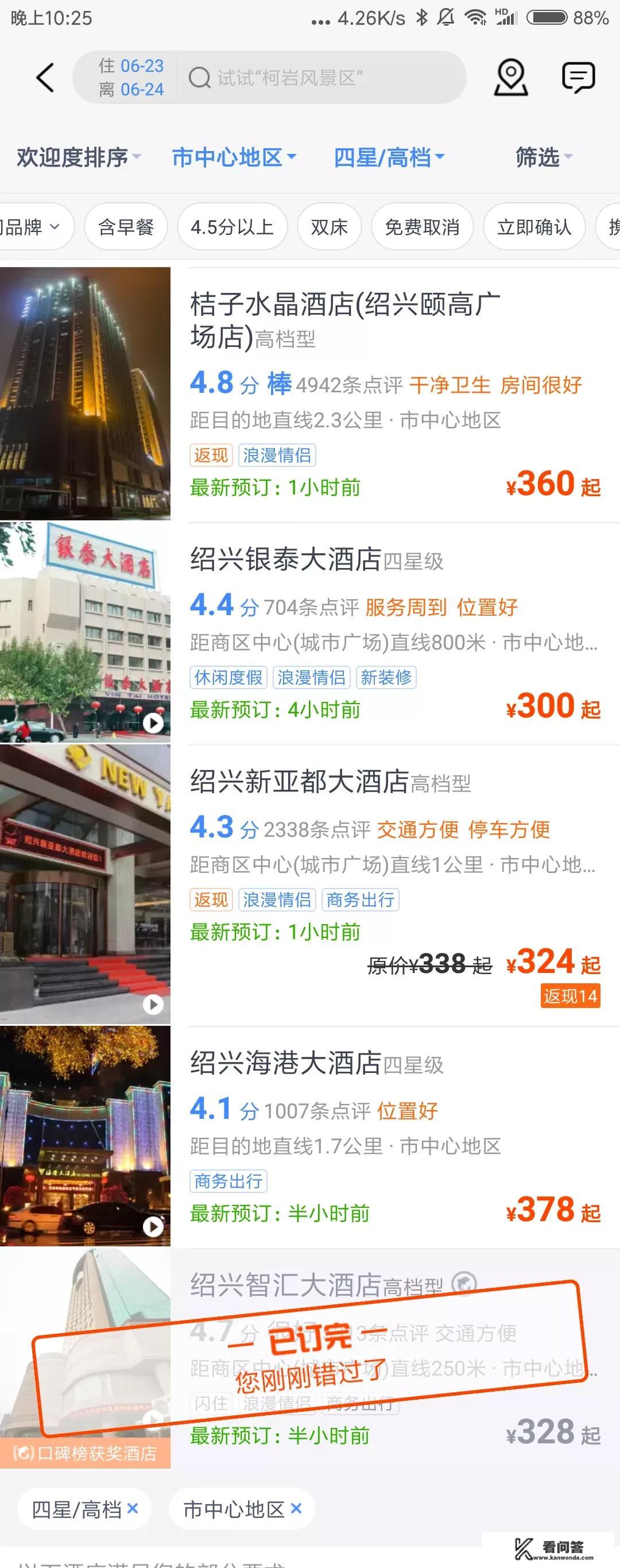Enable the 含早餐 breakfast filter

pos(126,226)
